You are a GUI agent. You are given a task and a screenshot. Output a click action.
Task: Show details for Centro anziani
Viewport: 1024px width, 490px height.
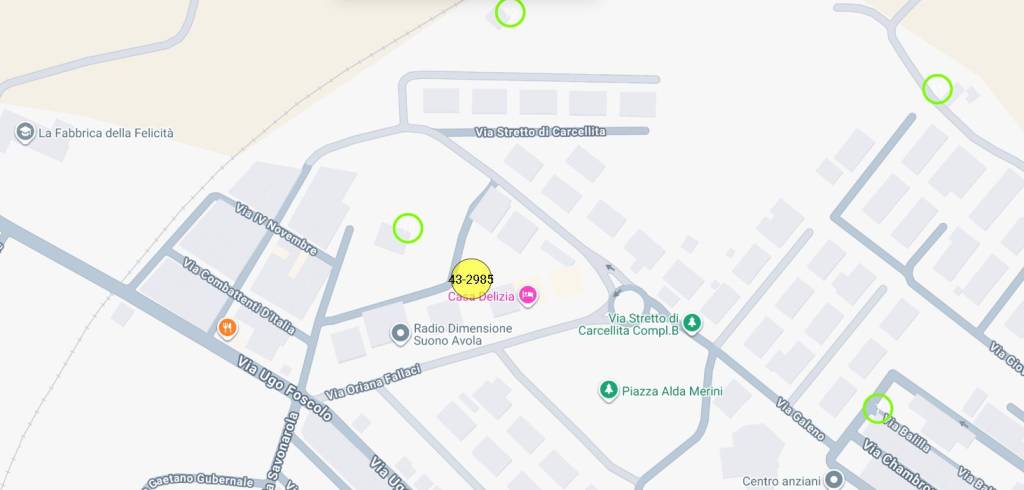(x=834, y=481)
